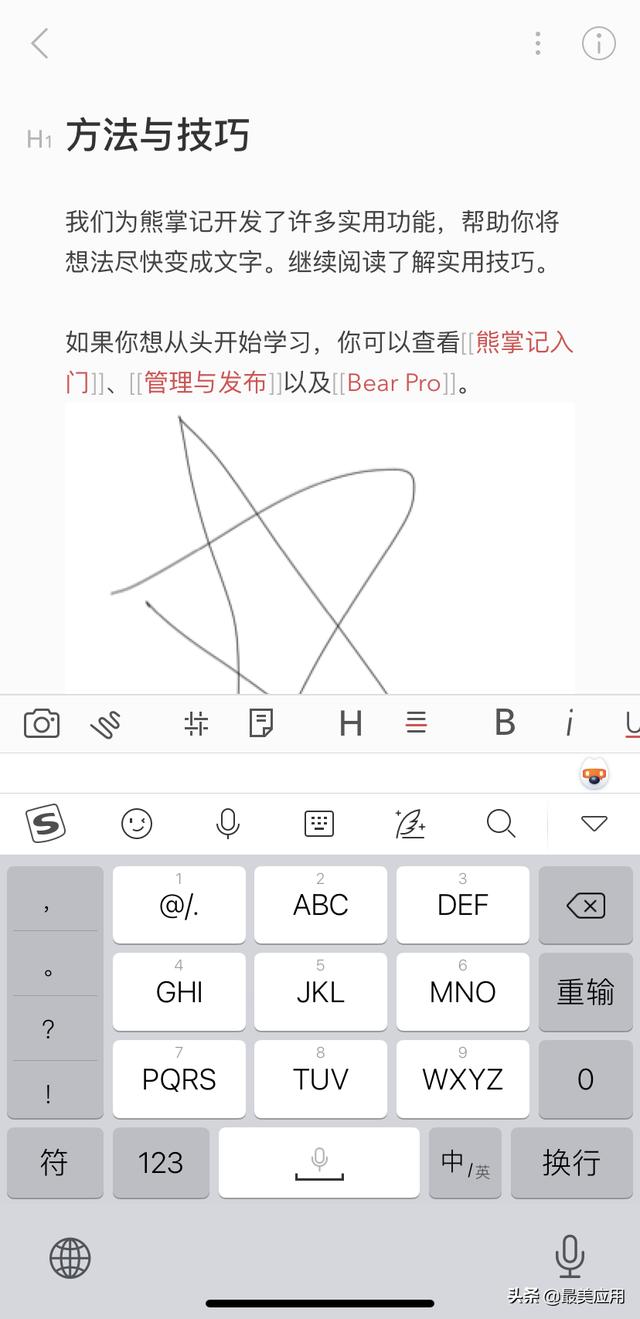Go back to the notes list
Image resolution: width=640 pixels, height=1319 pixels.
point(40,44)
